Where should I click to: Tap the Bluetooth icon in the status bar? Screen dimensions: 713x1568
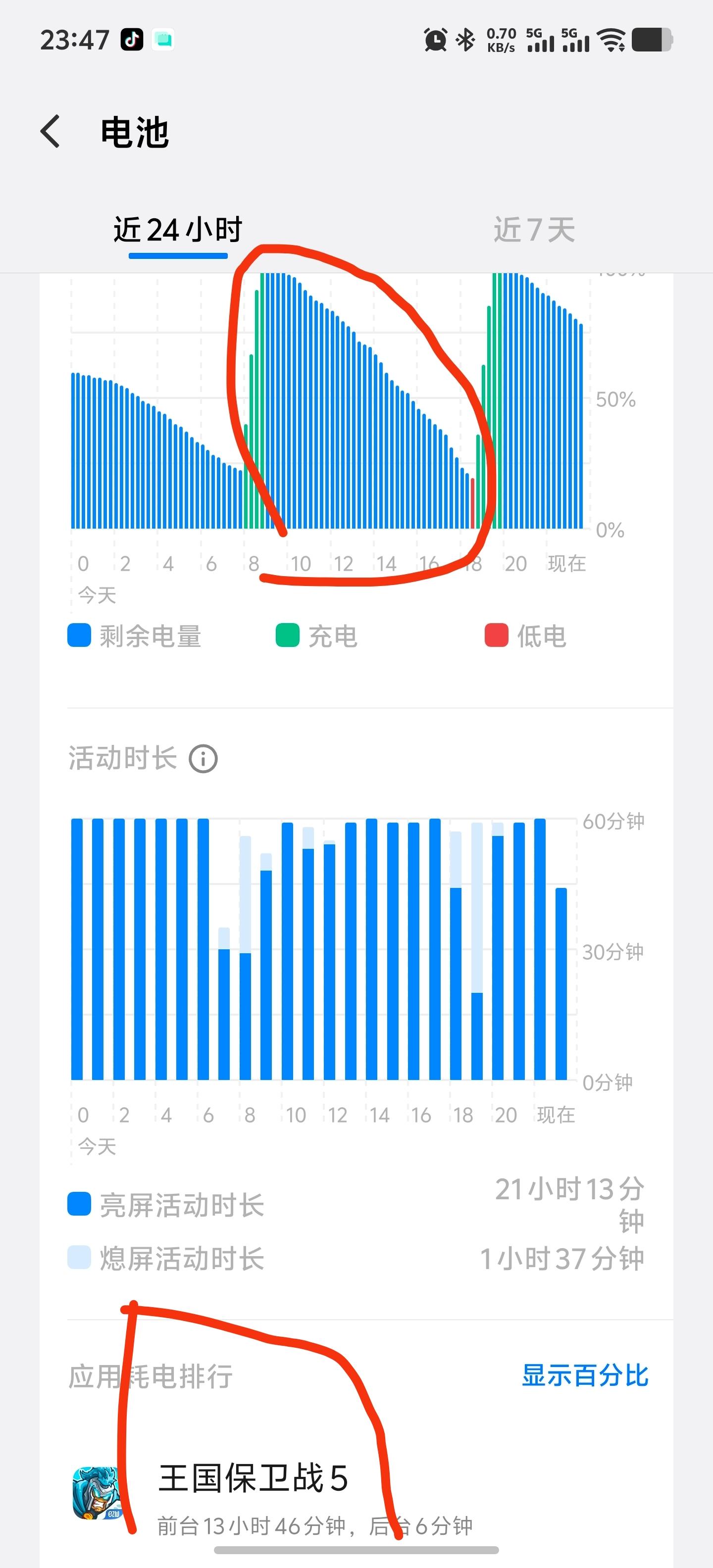point(464,39)
